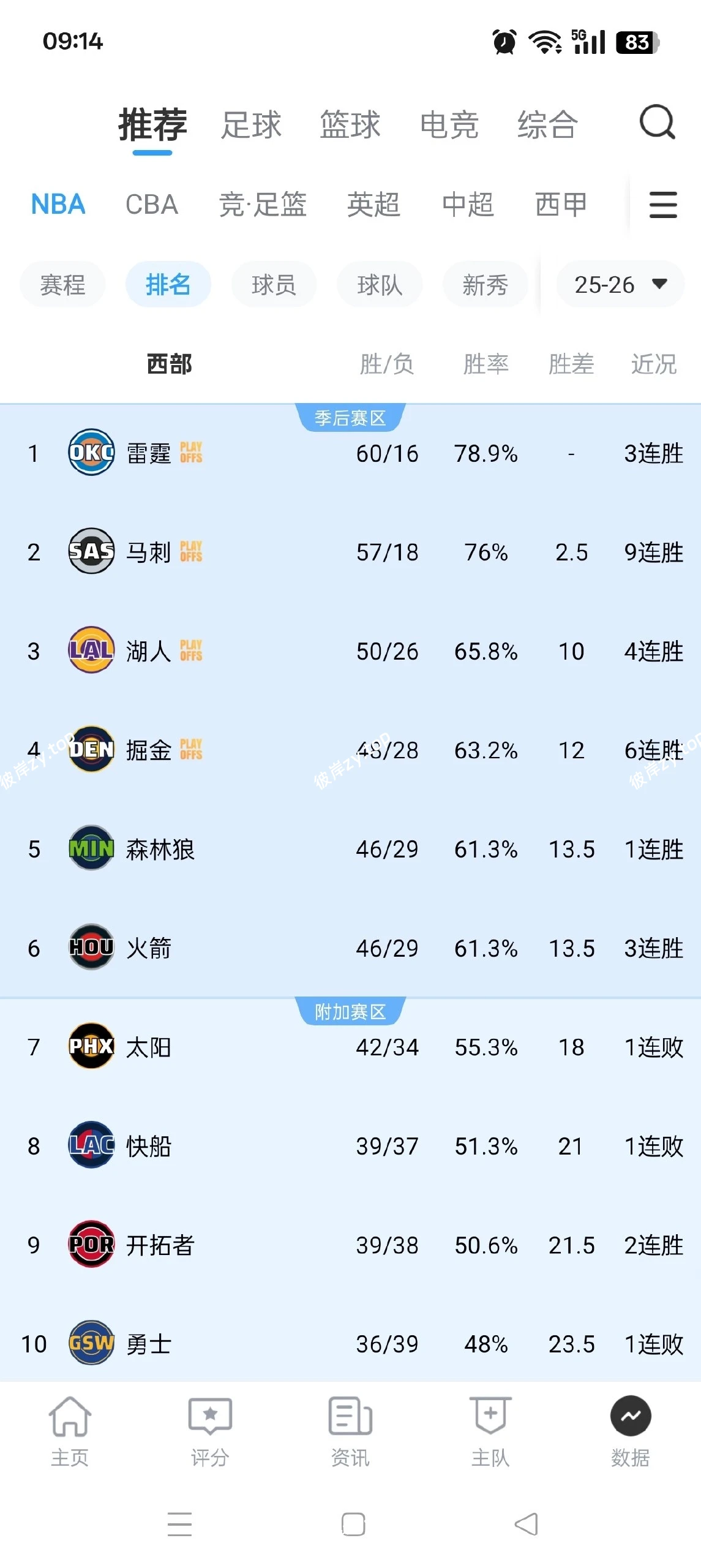The image size is (701, 1568).
Task: Open the 球员 section
Action: 274,284
